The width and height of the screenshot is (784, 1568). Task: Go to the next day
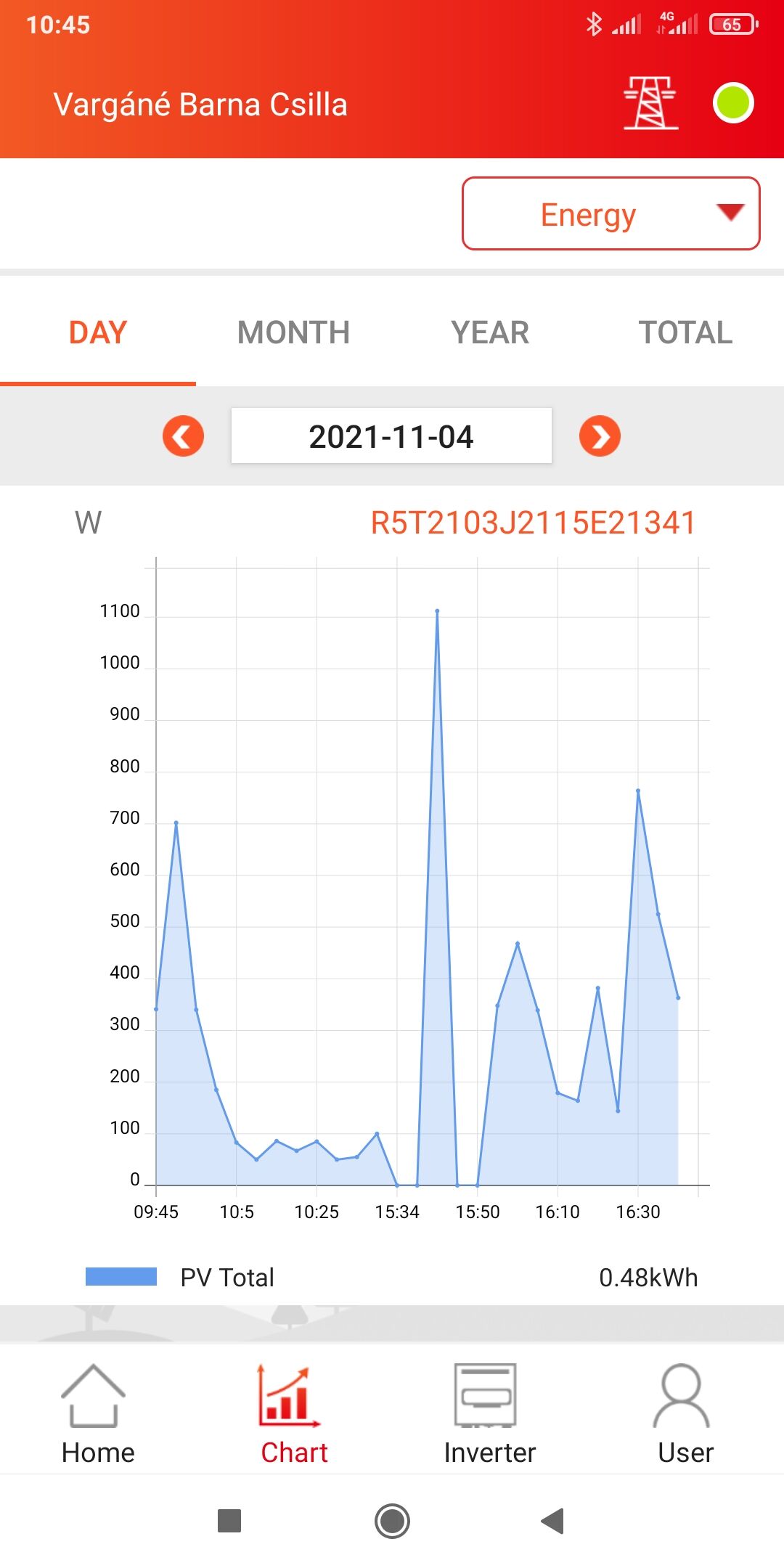[600, 436]
